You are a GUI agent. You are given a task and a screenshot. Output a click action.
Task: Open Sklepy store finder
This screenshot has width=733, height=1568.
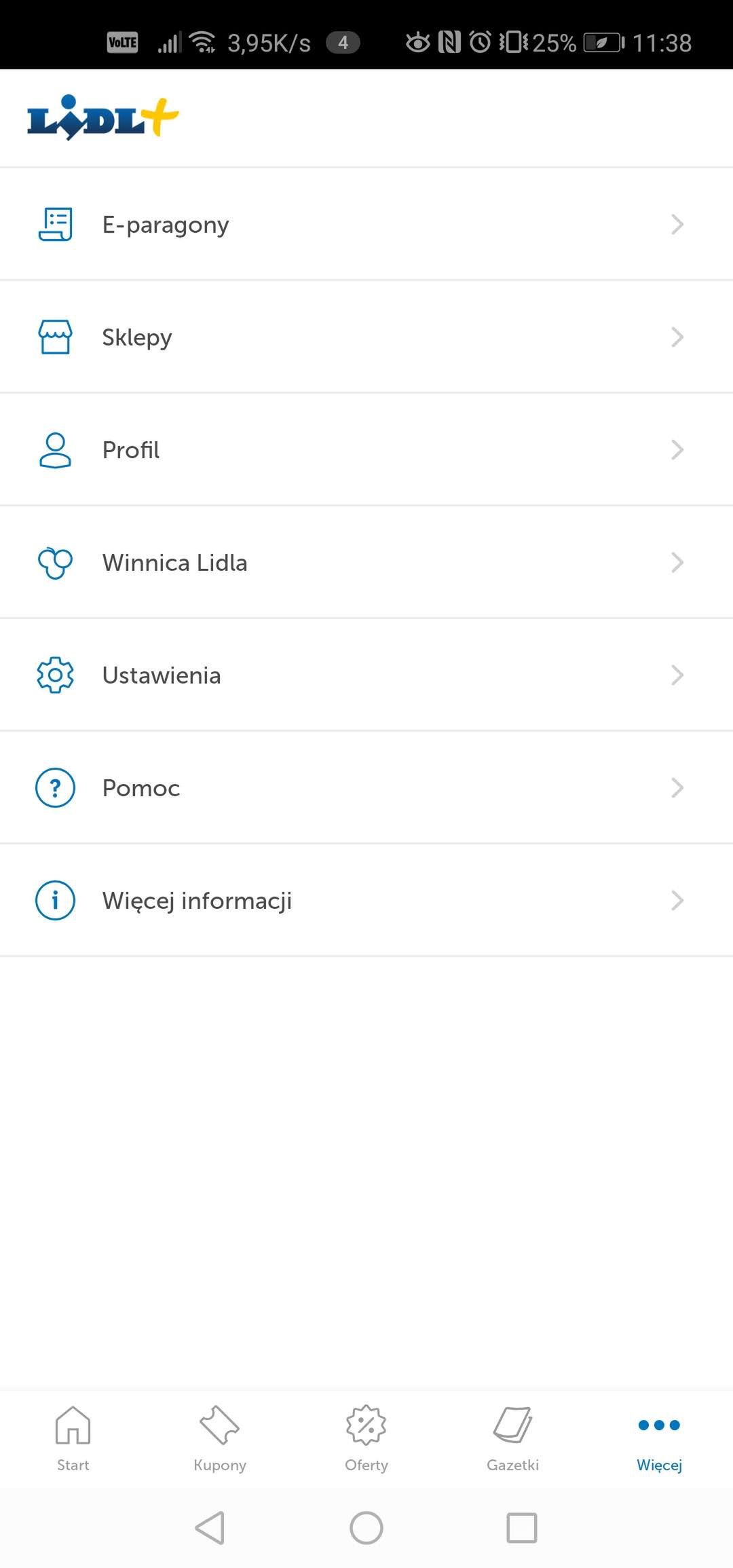366,337
